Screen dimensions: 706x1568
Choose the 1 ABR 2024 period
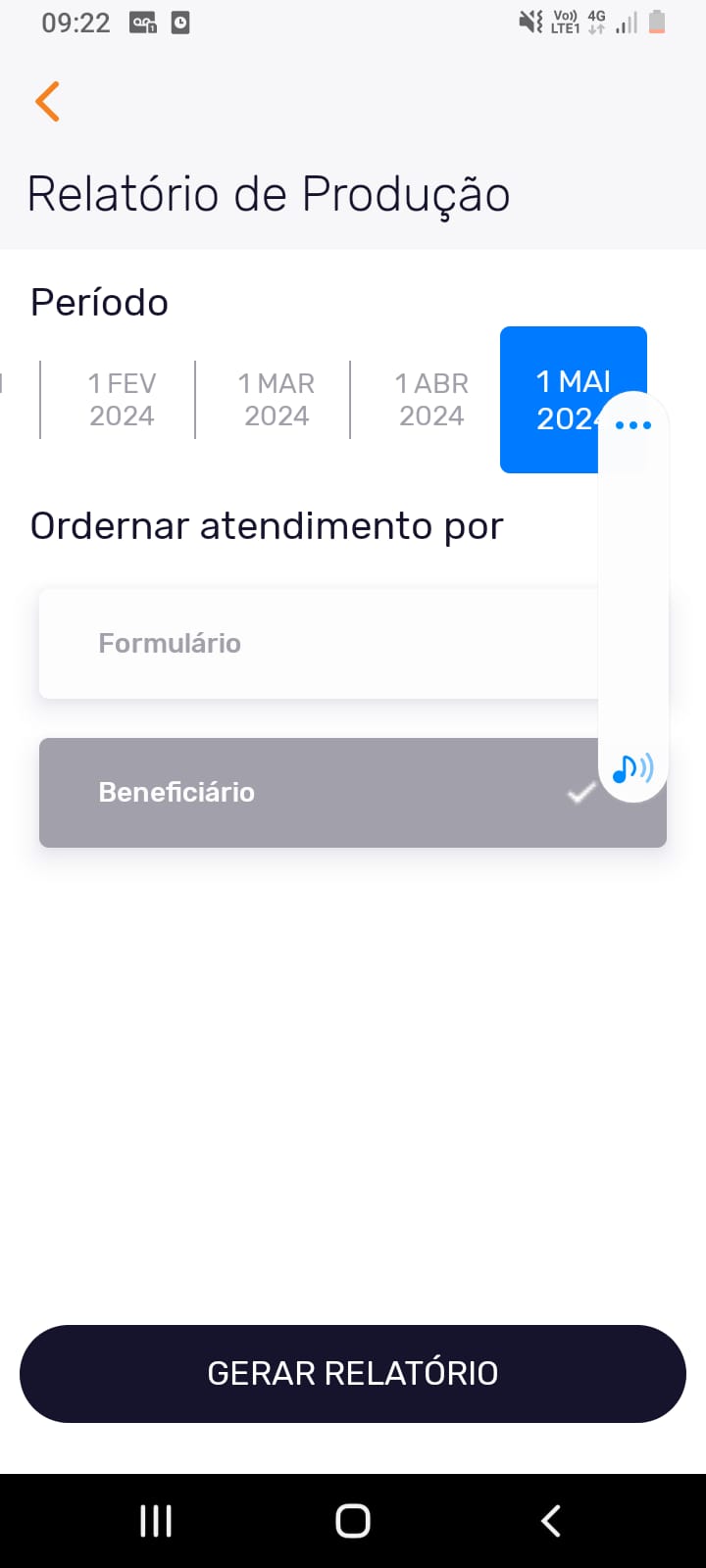point(431,400)
